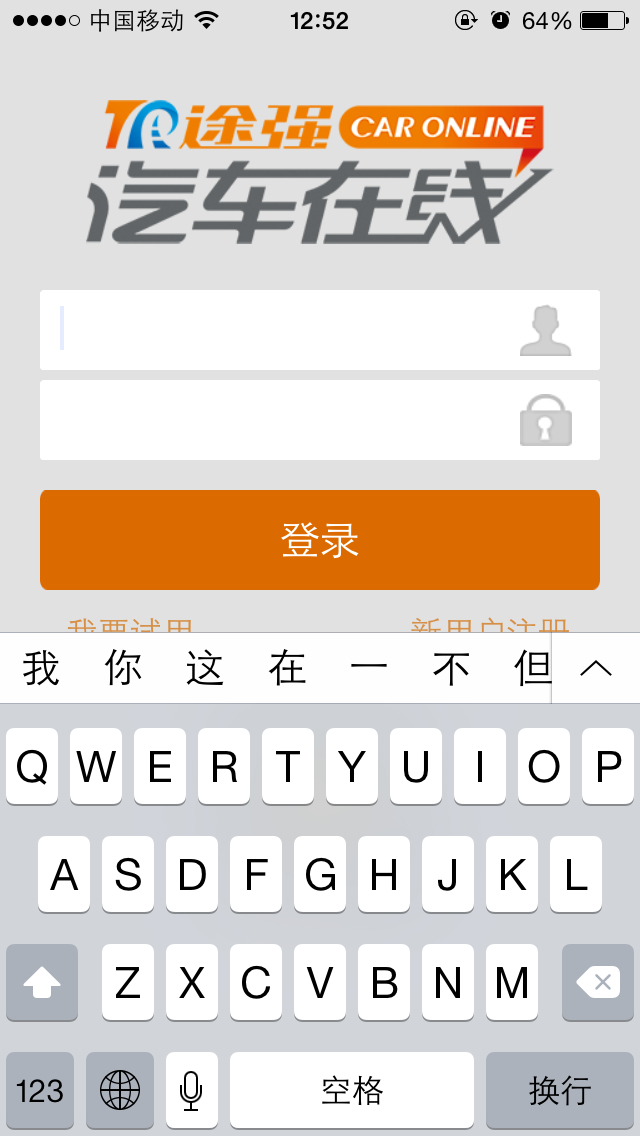Type the letter Q key
This screenshot has width=640, height=1136.
point(32,766)
